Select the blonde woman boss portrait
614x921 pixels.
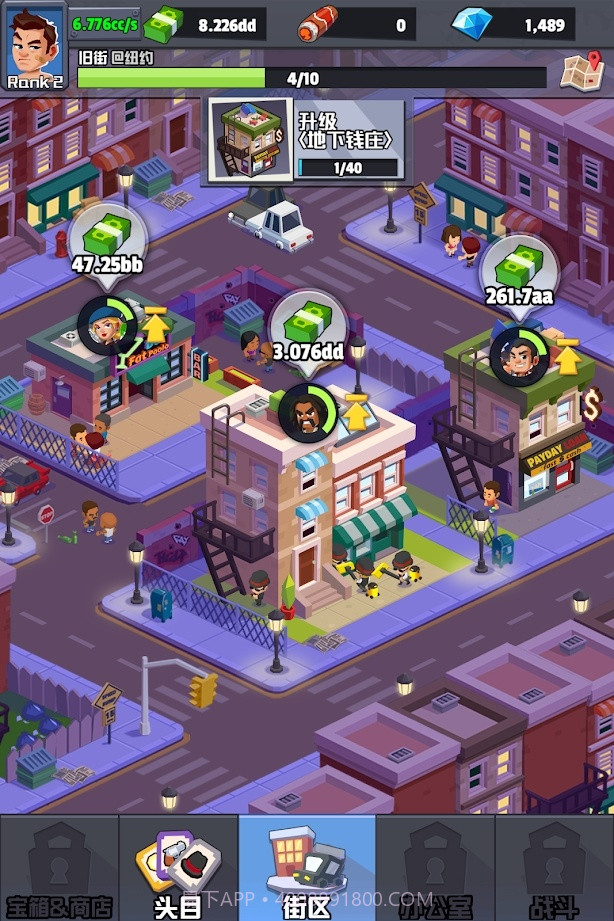(x=107, y=325)
